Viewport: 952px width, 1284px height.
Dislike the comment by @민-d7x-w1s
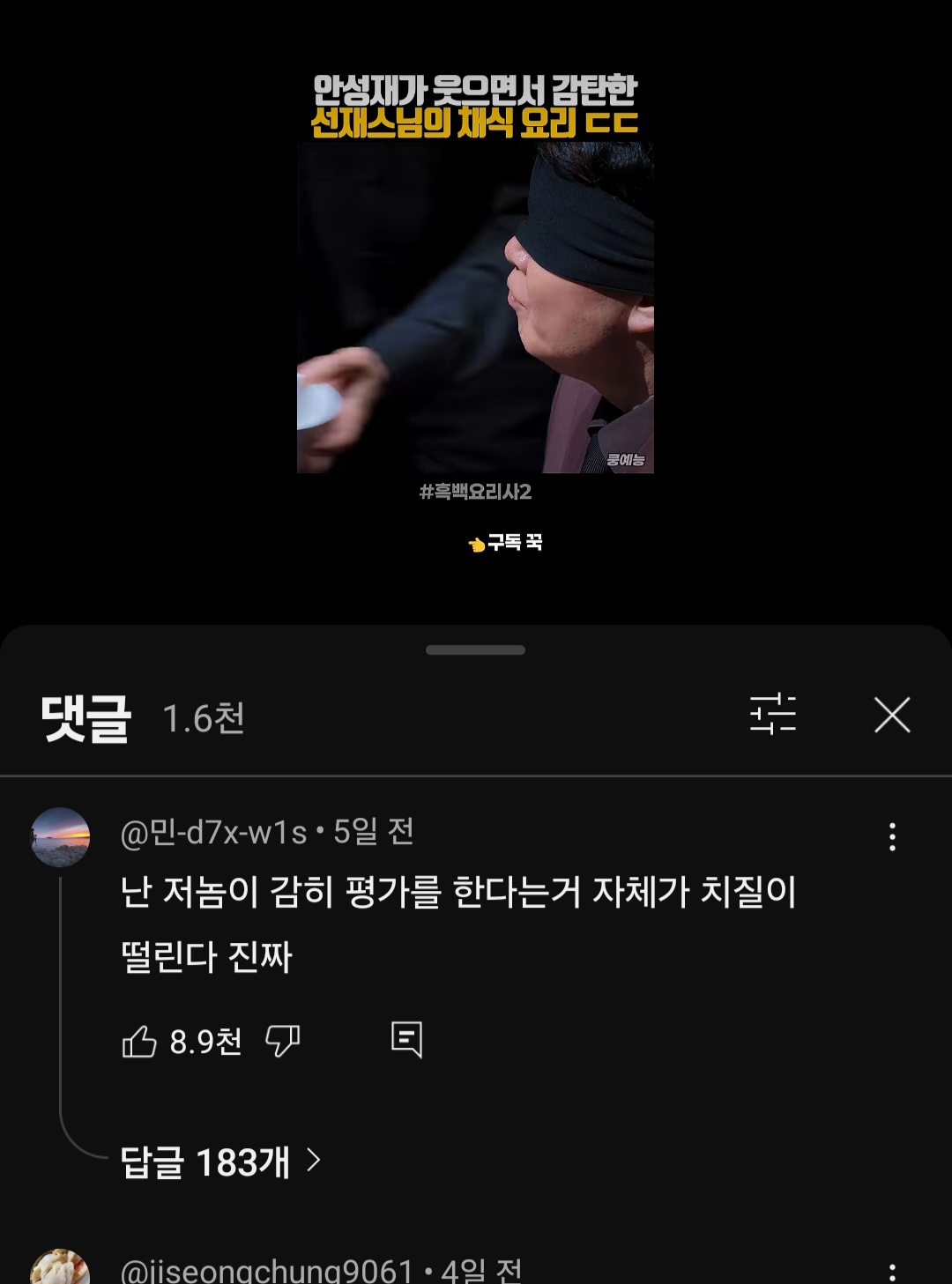click(283, 1042)
